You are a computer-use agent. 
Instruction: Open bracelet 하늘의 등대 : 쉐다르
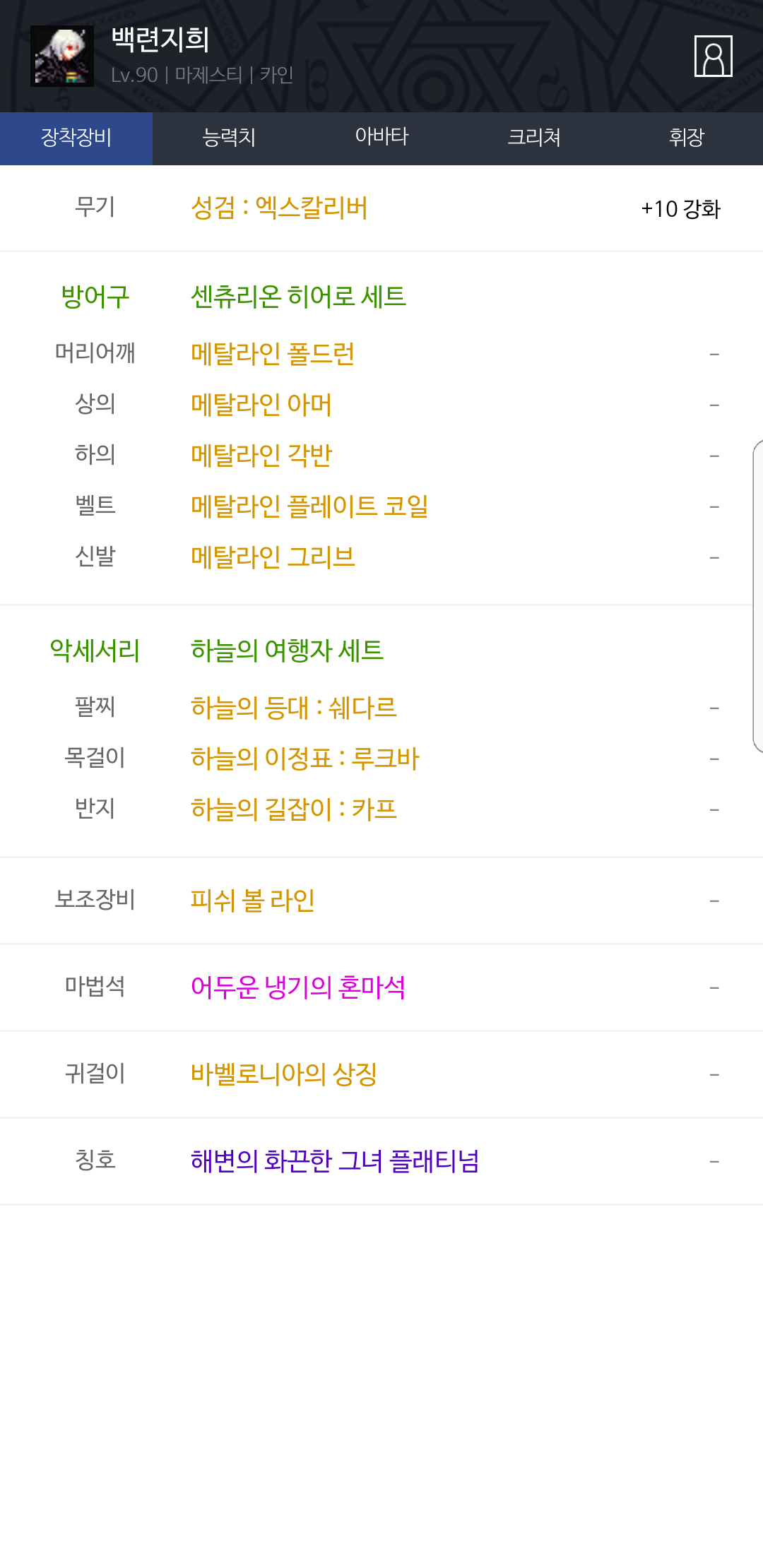click(294, 708)
